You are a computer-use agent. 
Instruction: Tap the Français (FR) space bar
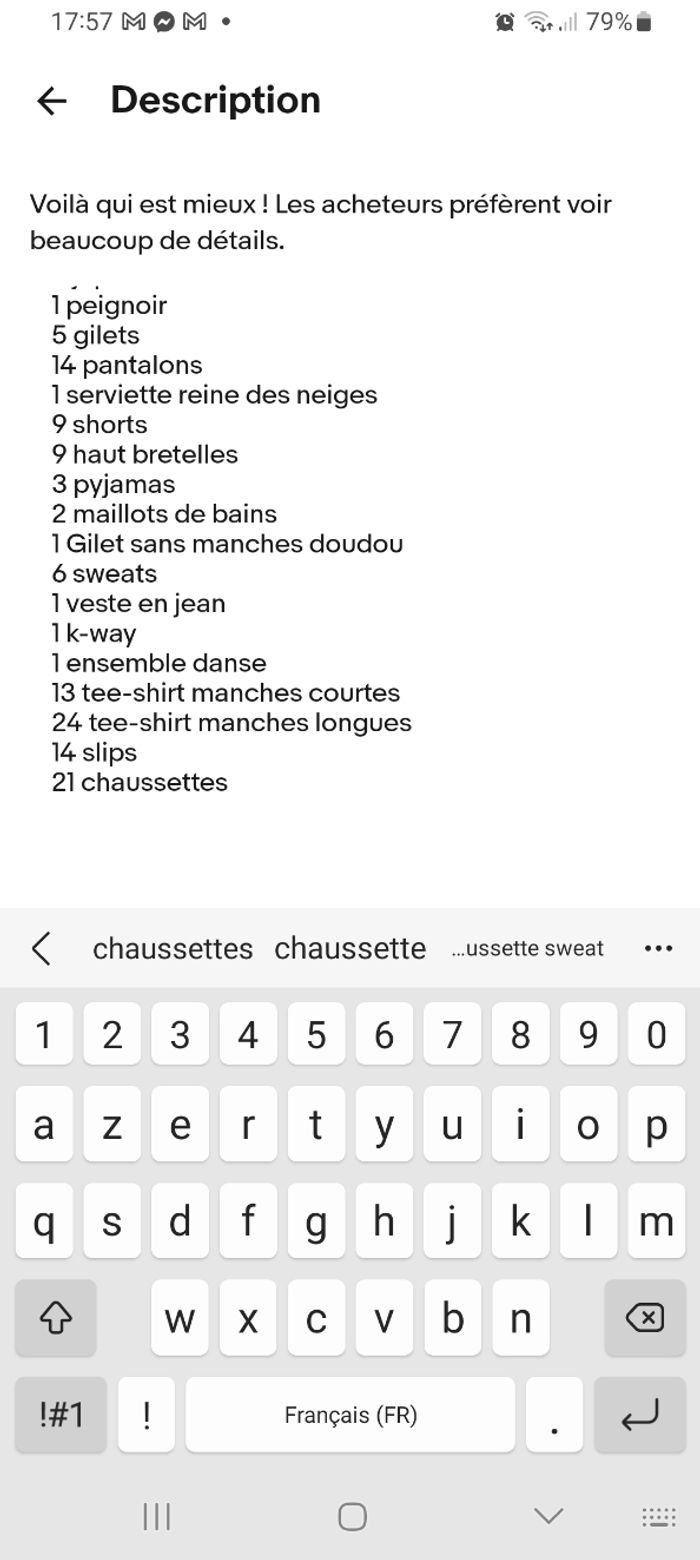(350, 1415)
